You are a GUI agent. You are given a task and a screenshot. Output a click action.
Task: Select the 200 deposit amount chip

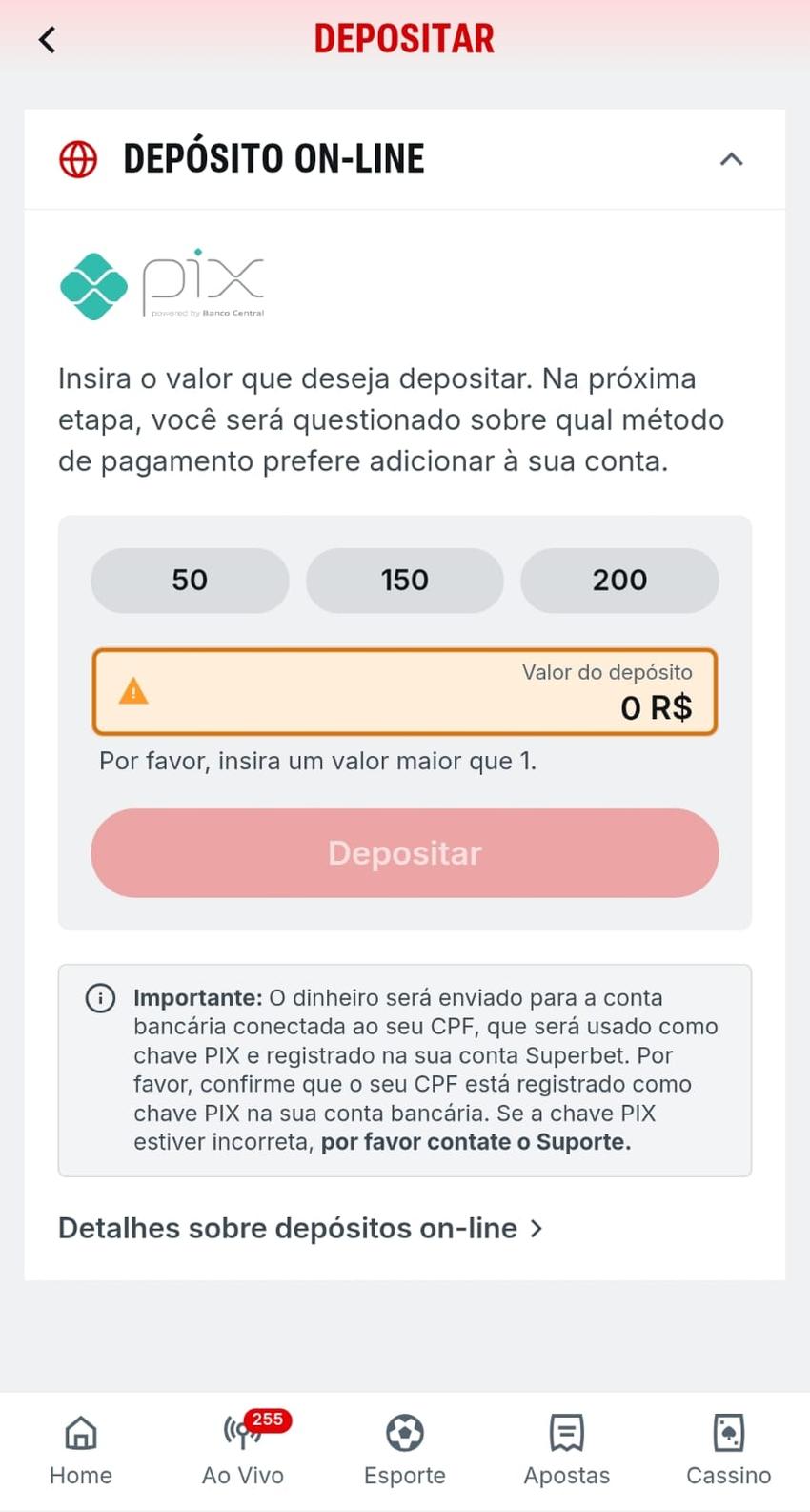pyautogui.click(x=619, y=580)
